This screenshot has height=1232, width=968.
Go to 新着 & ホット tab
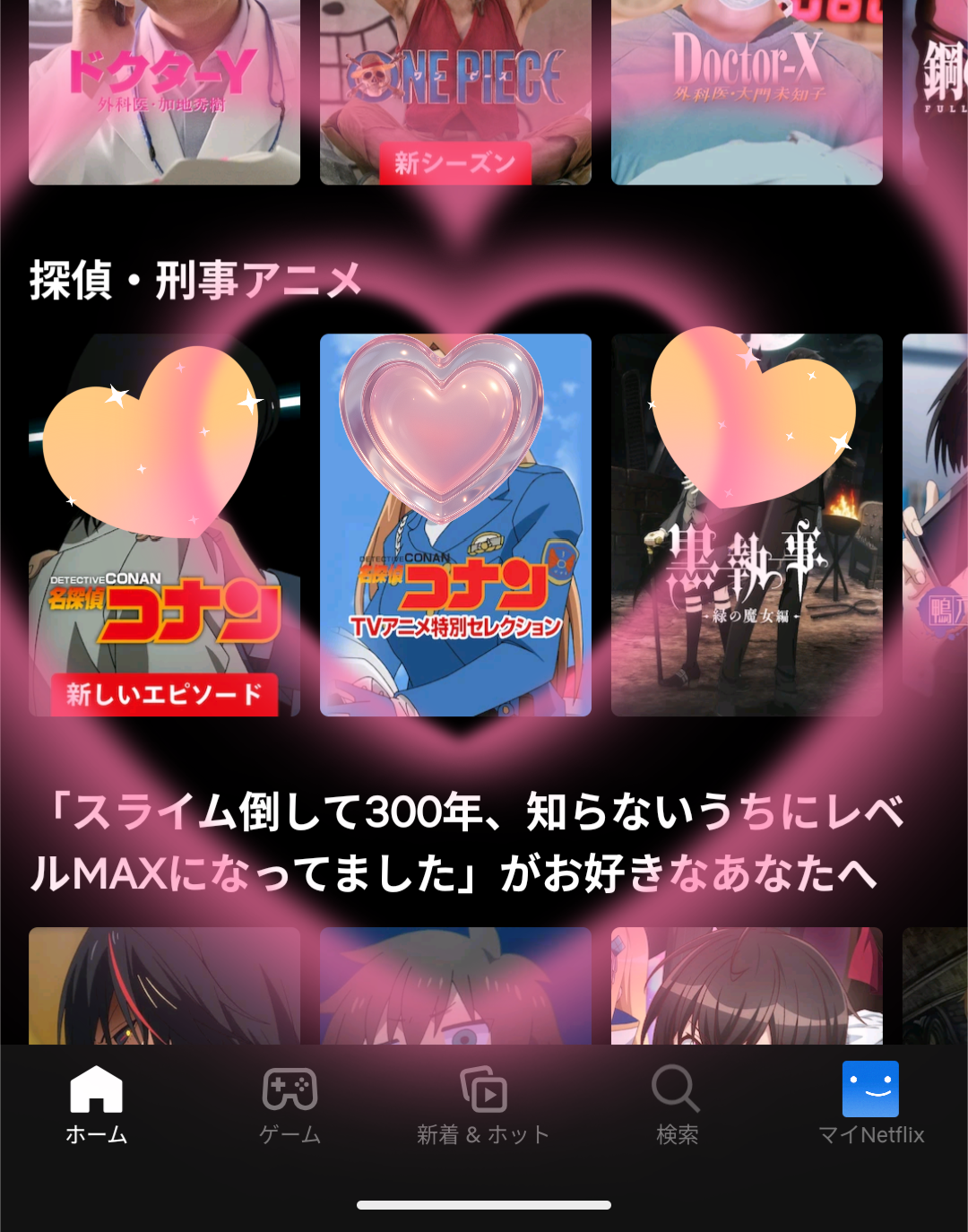click(x=483, y=1105)
